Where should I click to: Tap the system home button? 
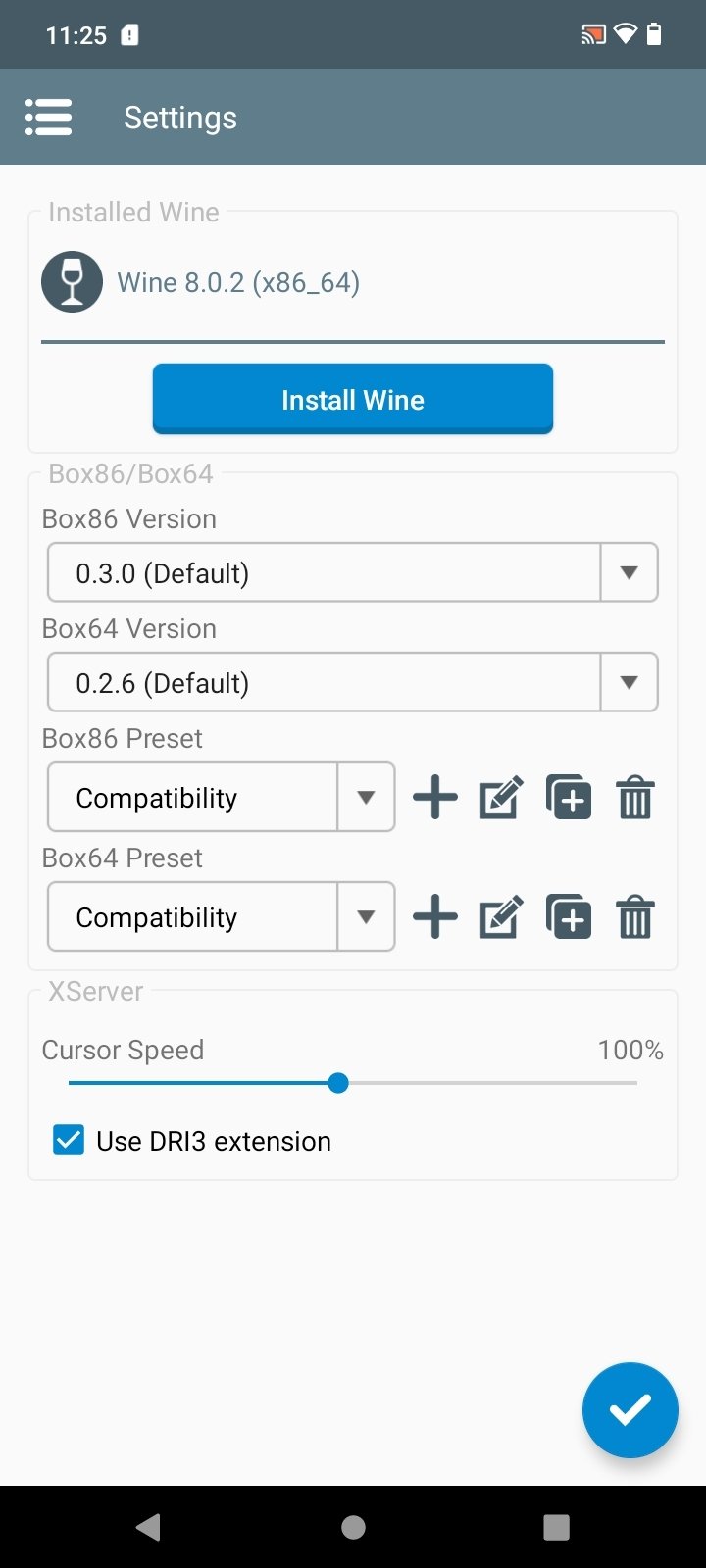tap(353, 1527)
